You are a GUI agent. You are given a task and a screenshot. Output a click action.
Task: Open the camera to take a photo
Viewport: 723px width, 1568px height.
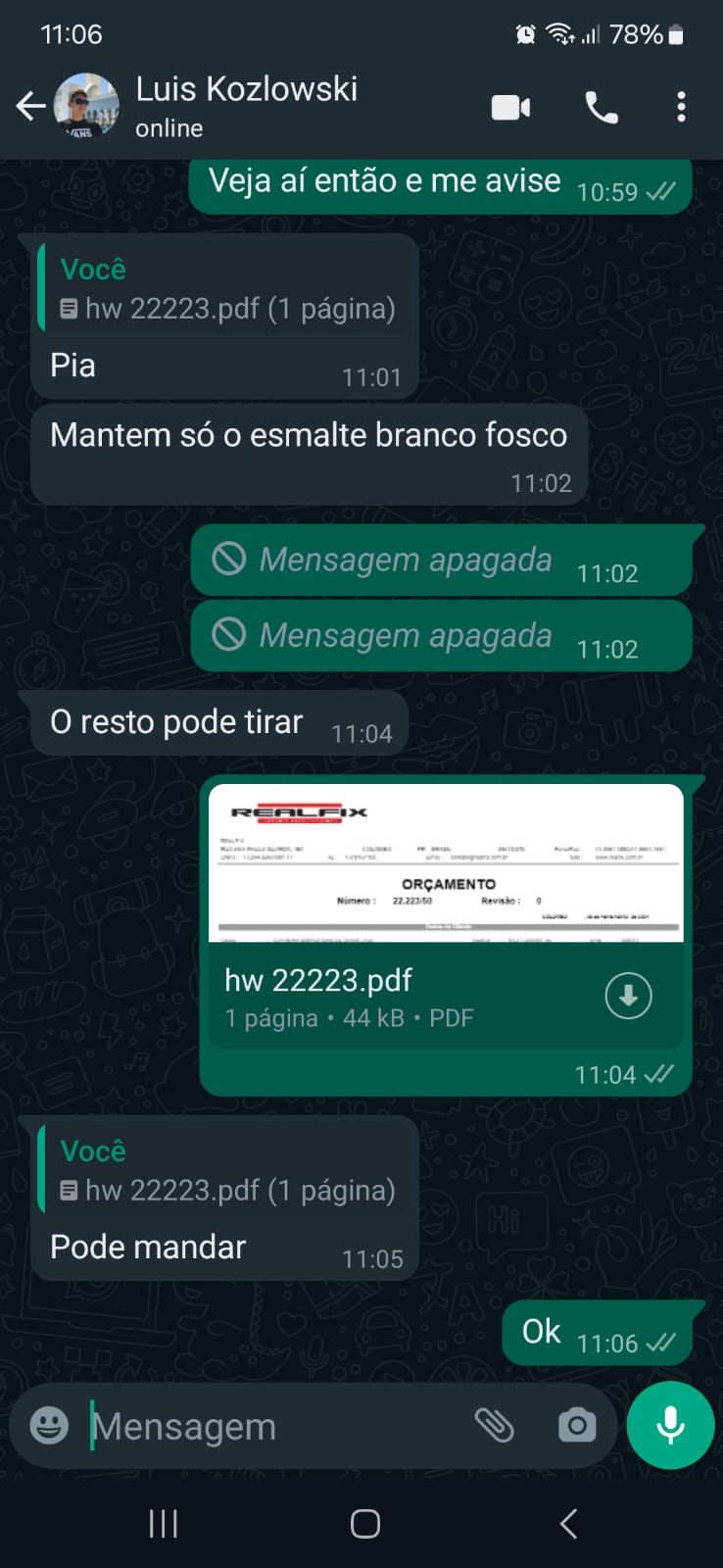click(x=577, y=1426)
